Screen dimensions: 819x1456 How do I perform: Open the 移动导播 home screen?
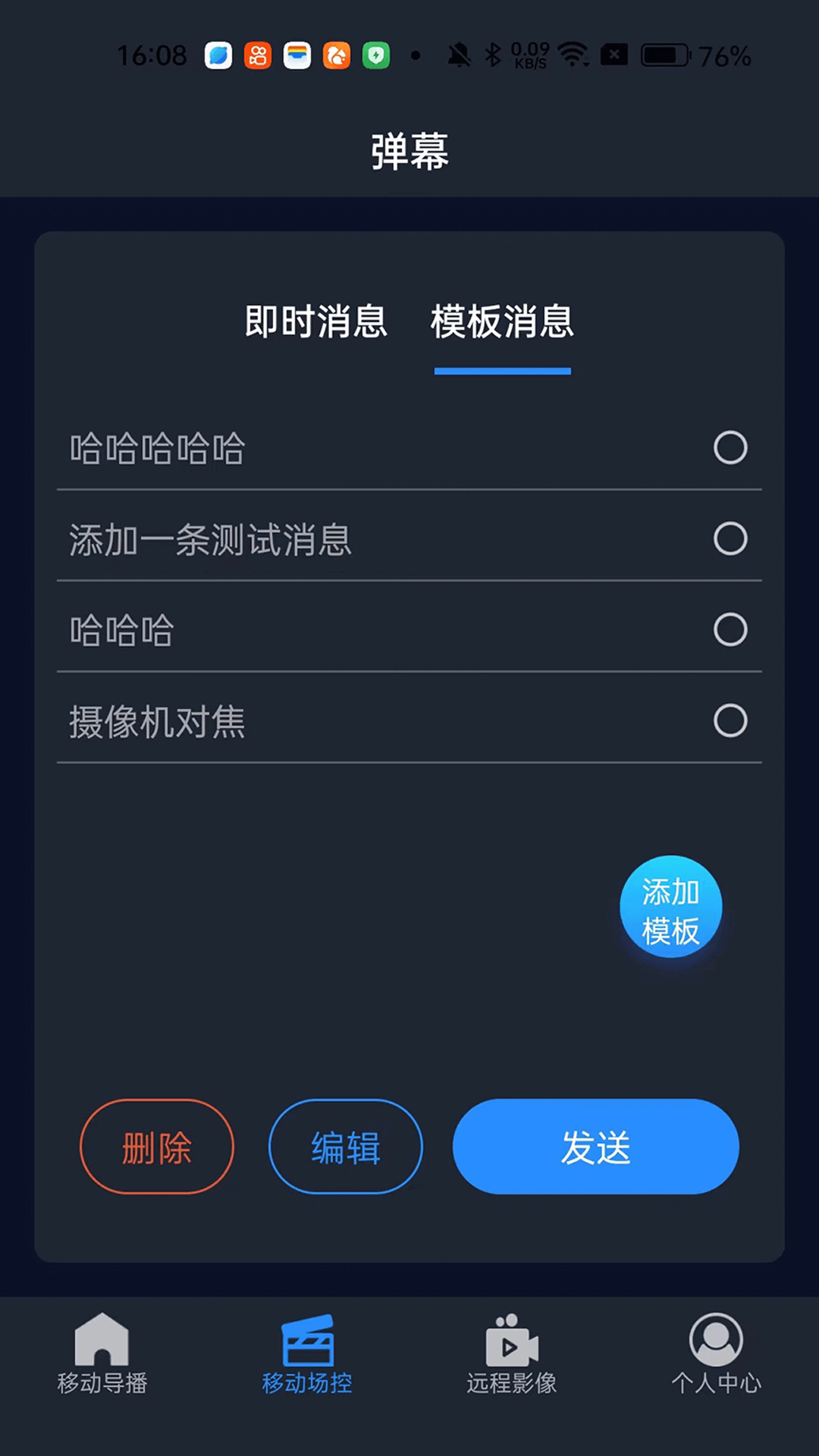(x=102, y=1357)
